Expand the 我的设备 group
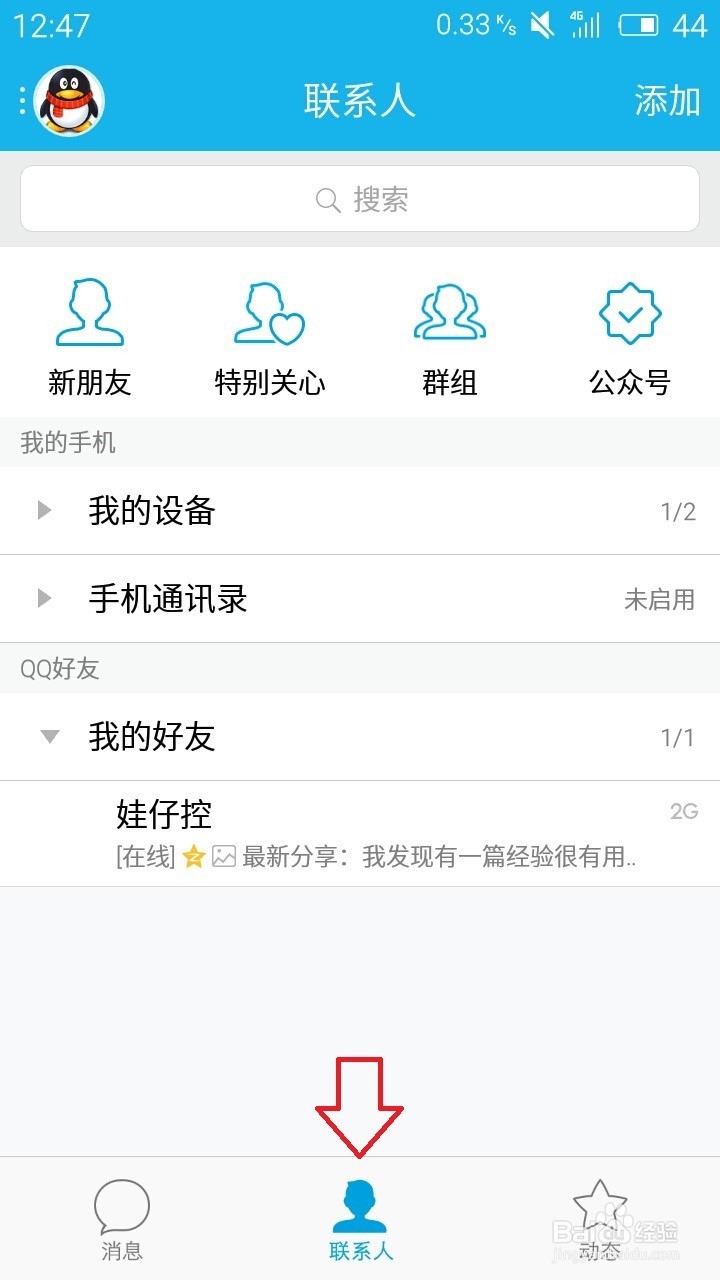The width and height of the screenshot is (720, 1280). pos(360,511)
